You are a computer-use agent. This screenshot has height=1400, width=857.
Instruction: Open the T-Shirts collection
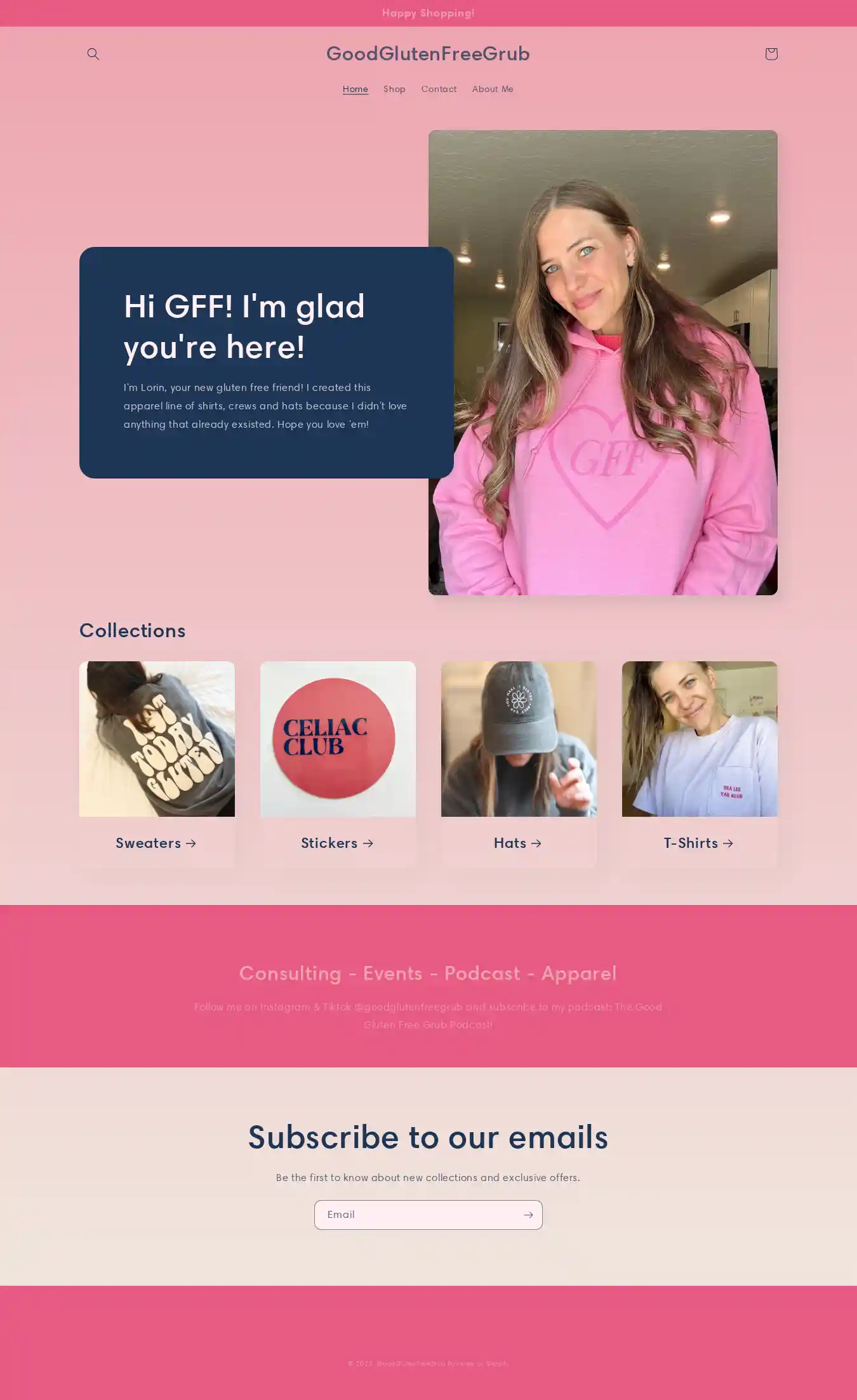[699, 842]
